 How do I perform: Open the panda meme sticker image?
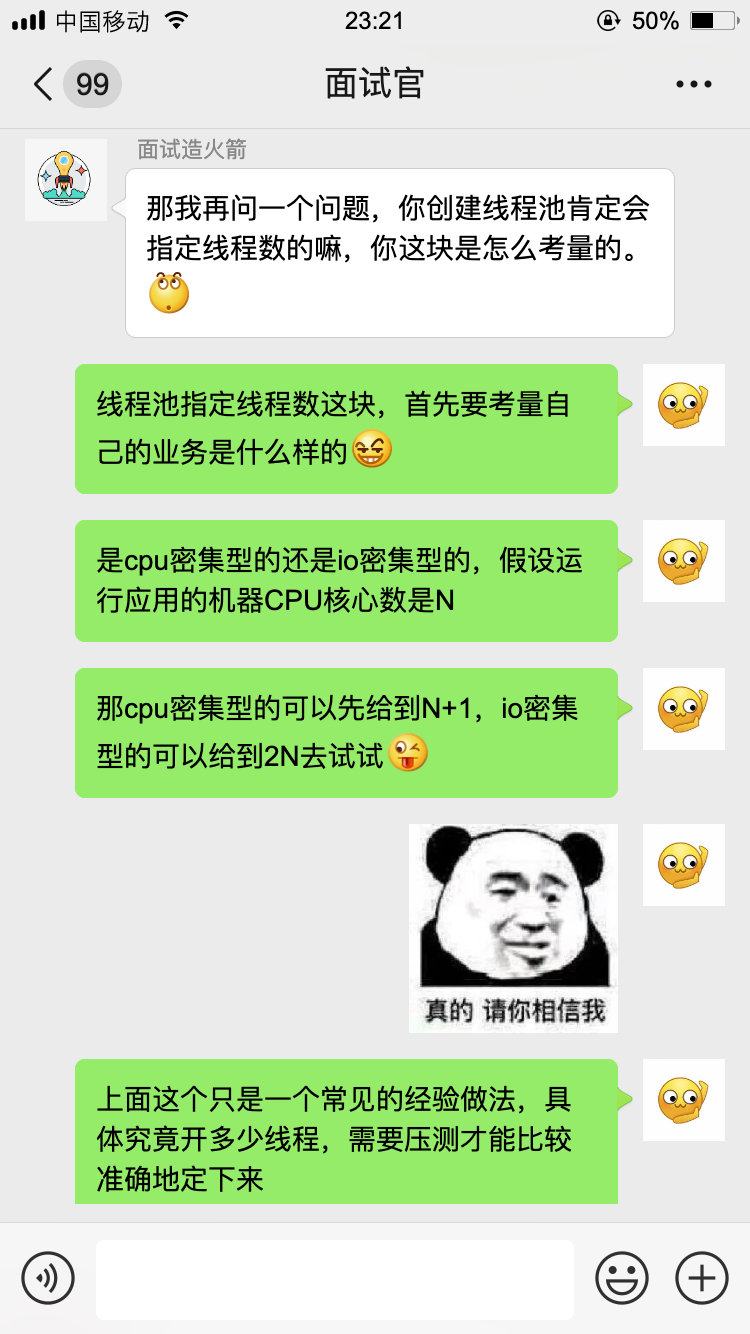click(x=513, y=927)
